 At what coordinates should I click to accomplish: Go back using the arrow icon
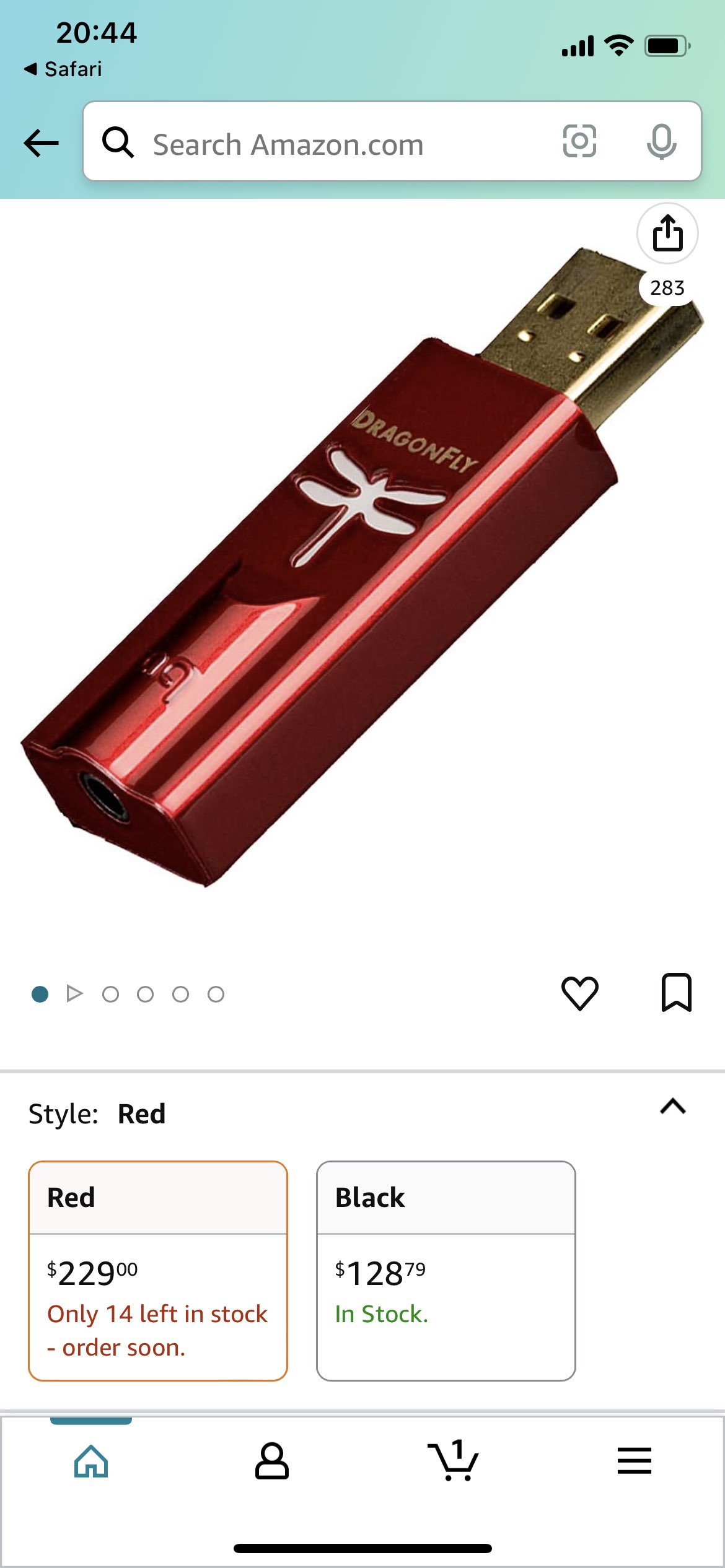pos(41,143)
